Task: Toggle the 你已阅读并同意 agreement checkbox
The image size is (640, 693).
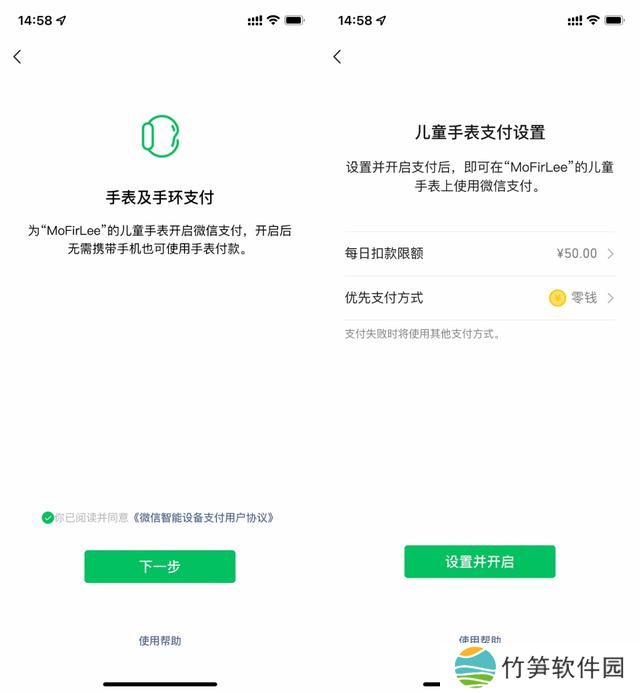Action: pos(47,517)
